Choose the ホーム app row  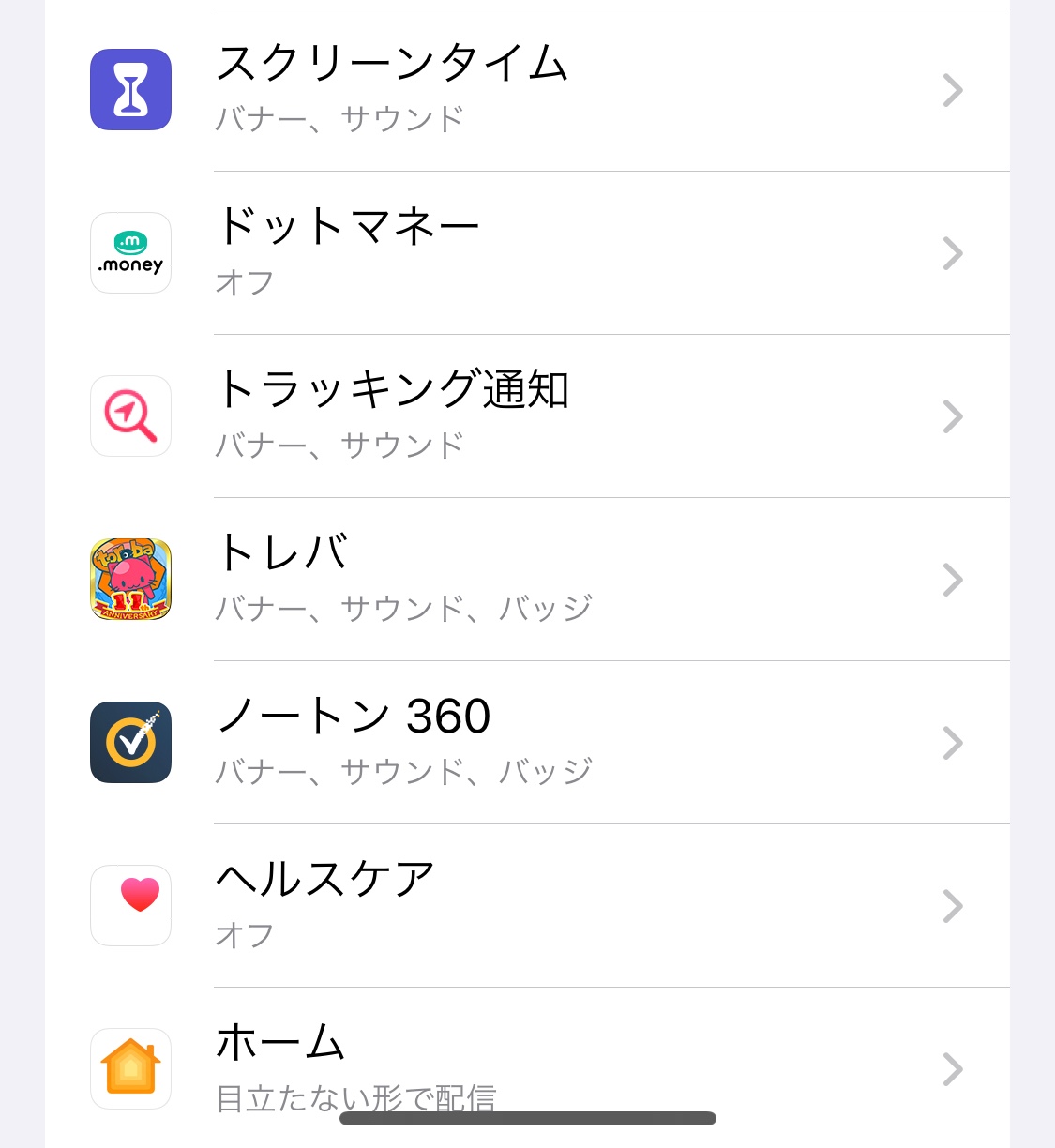(525, 1060)
